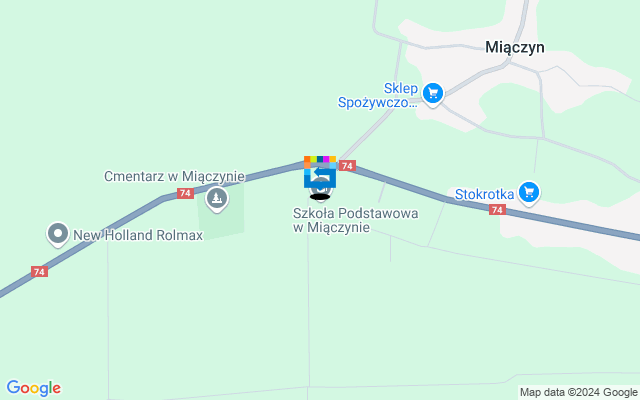Tap the Stokrotka shop marker
The height and width of the screenshot is (400, 640).
[x=529, y=193]
